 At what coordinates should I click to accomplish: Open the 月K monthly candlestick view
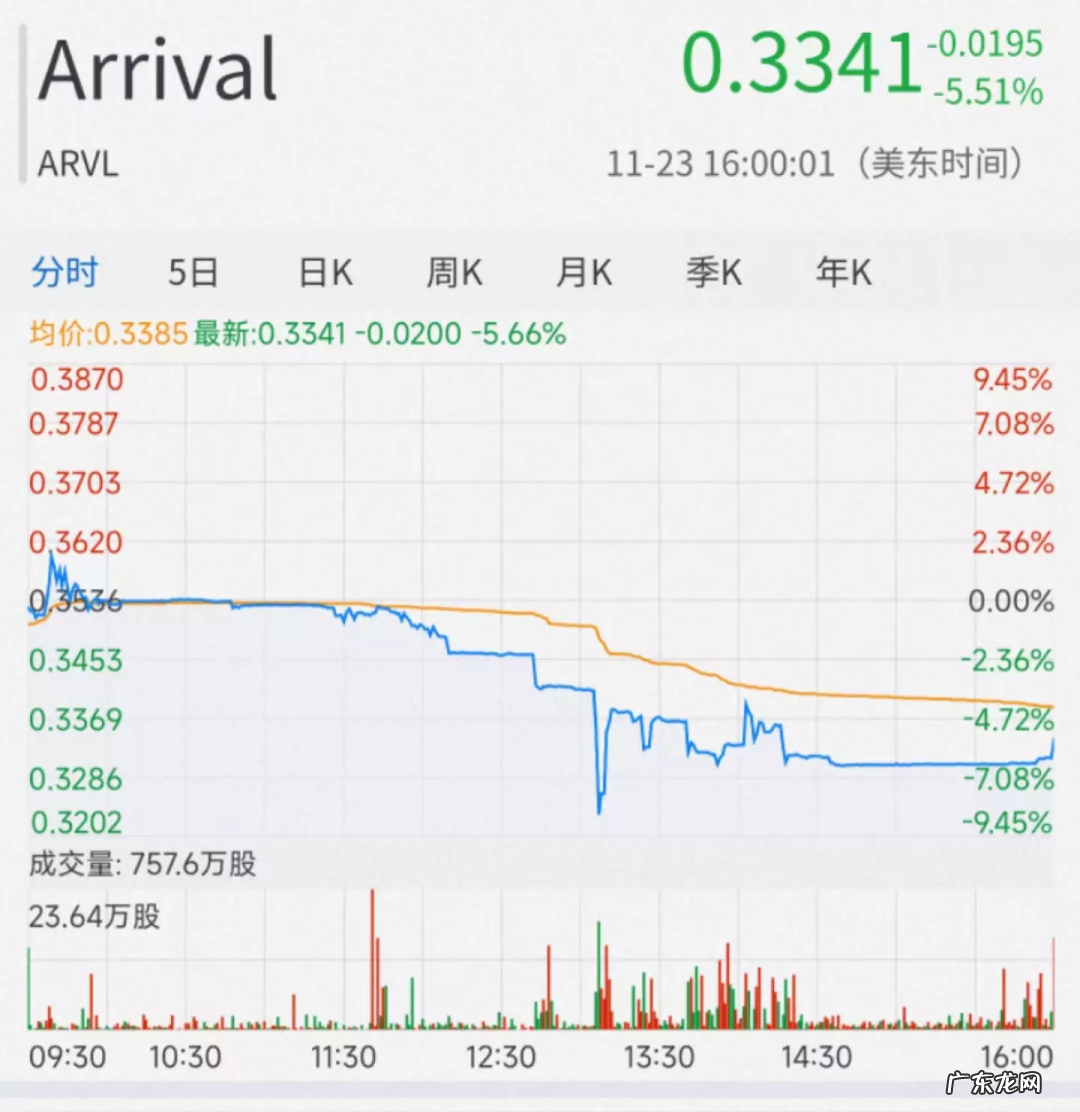583,271
